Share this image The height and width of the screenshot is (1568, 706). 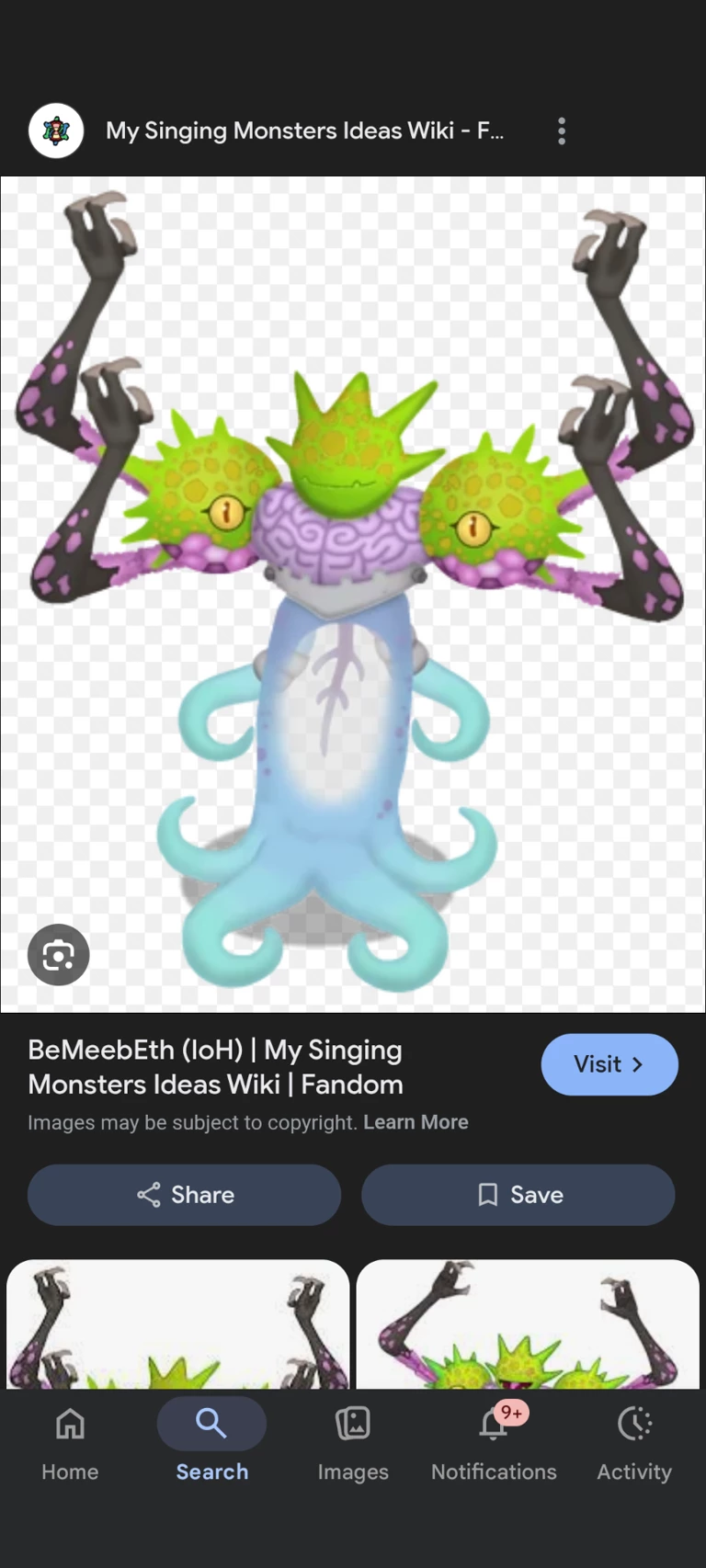pos(184,1195)
